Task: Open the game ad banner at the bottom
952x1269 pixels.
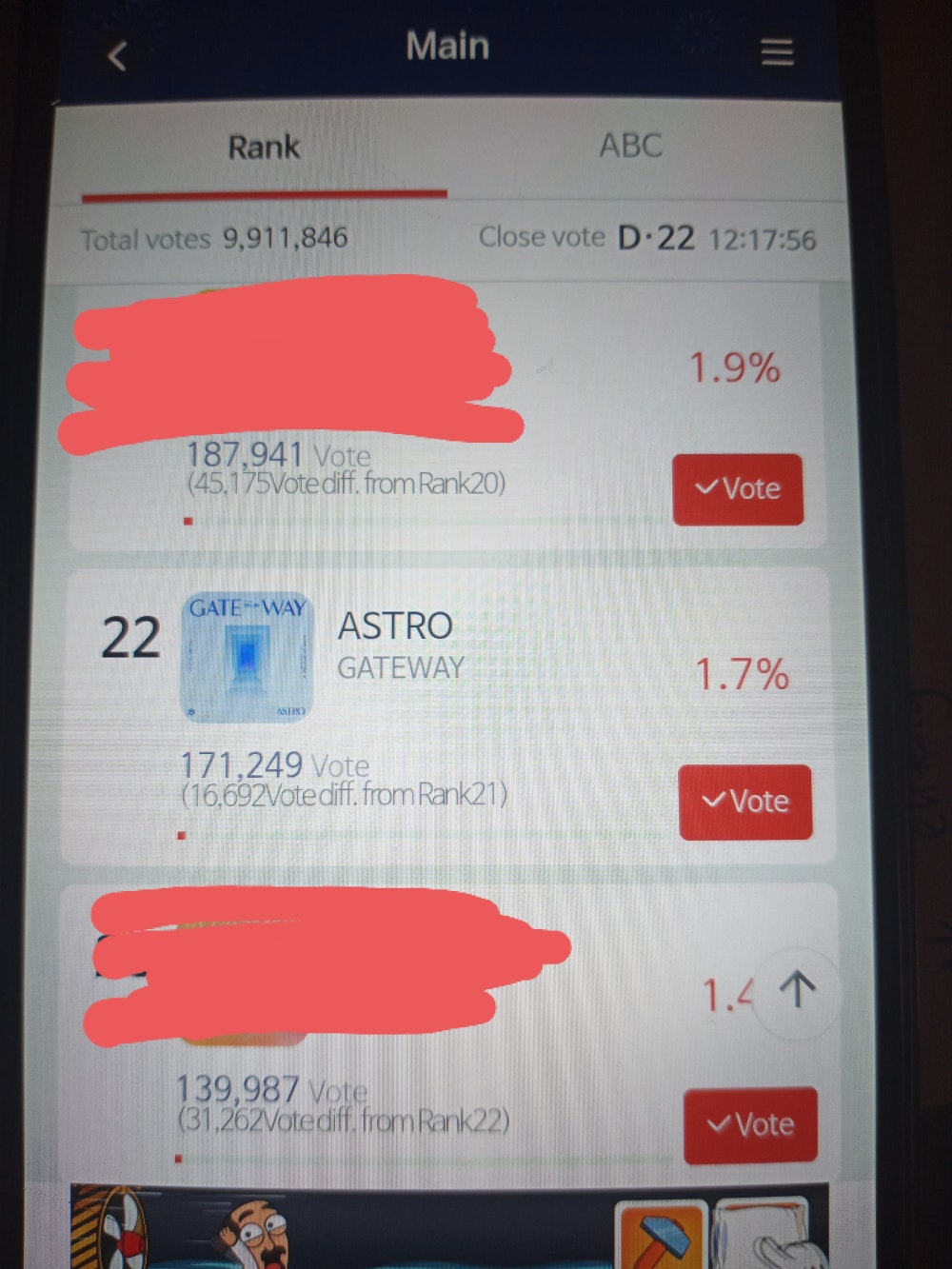Action: point(447,1228)
